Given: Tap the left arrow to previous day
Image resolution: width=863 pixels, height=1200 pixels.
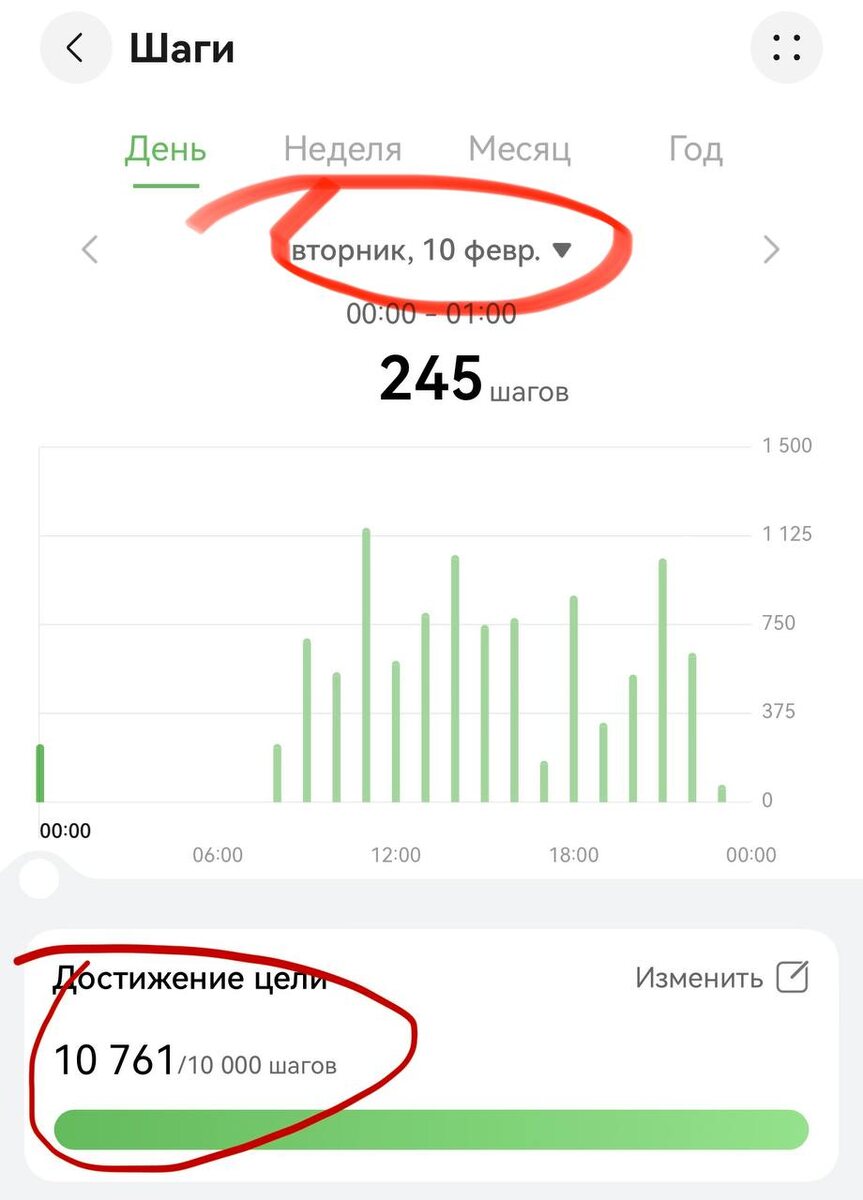Looking at the screenshot, I should [89, 250].
